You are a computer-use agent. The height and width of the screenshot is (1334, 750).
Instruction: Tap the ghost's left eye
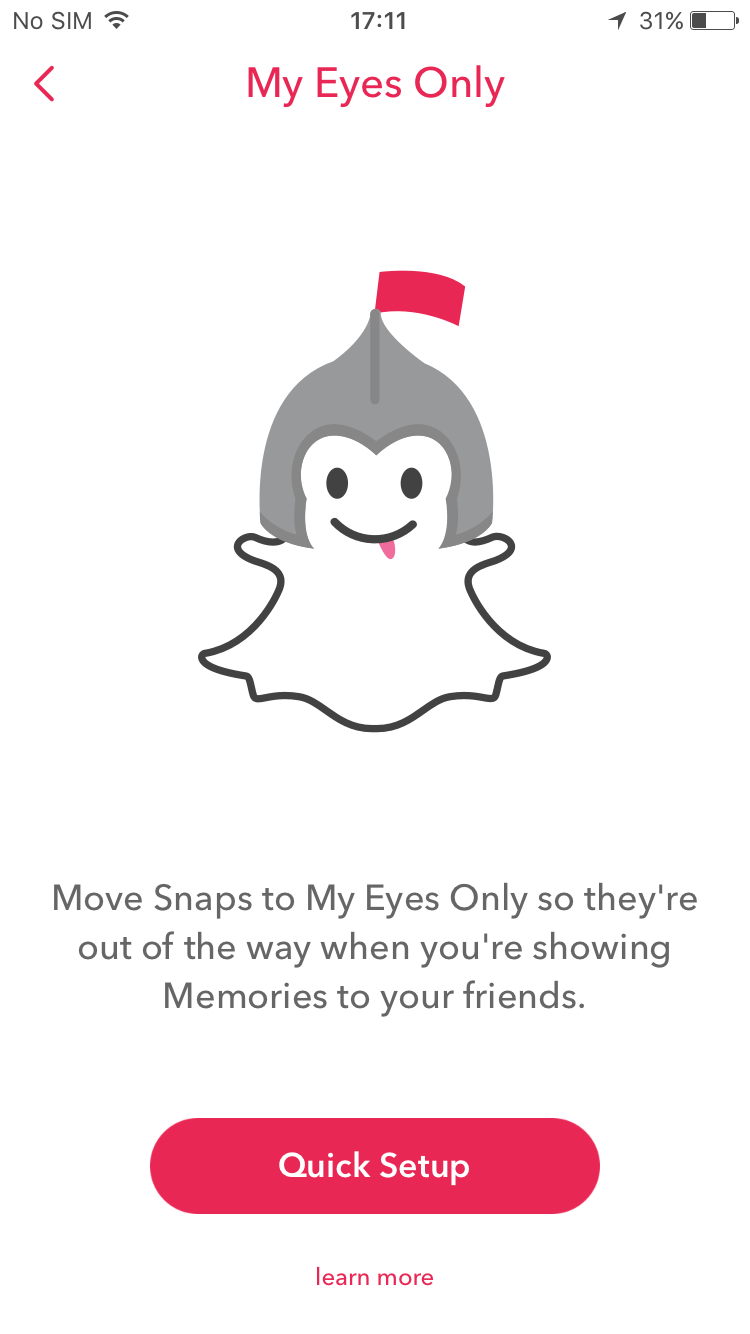tap(338, 482)
